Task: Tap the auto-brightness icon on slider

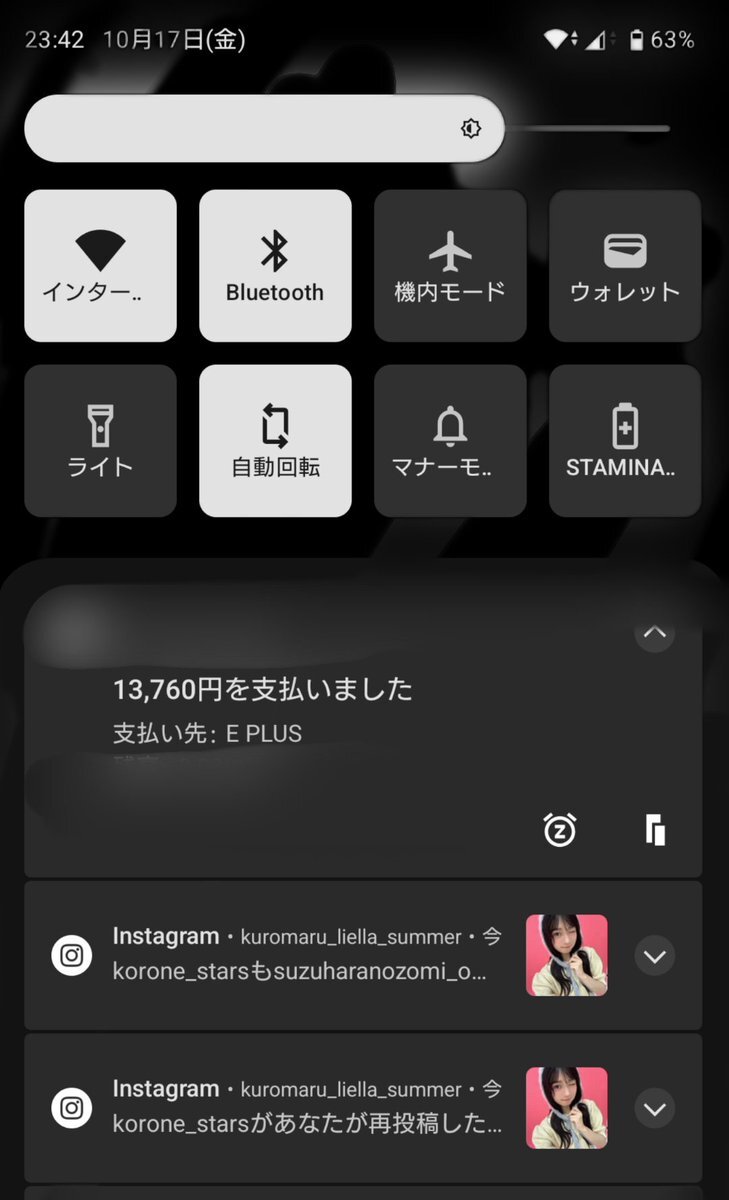Action: pos(471,129)
